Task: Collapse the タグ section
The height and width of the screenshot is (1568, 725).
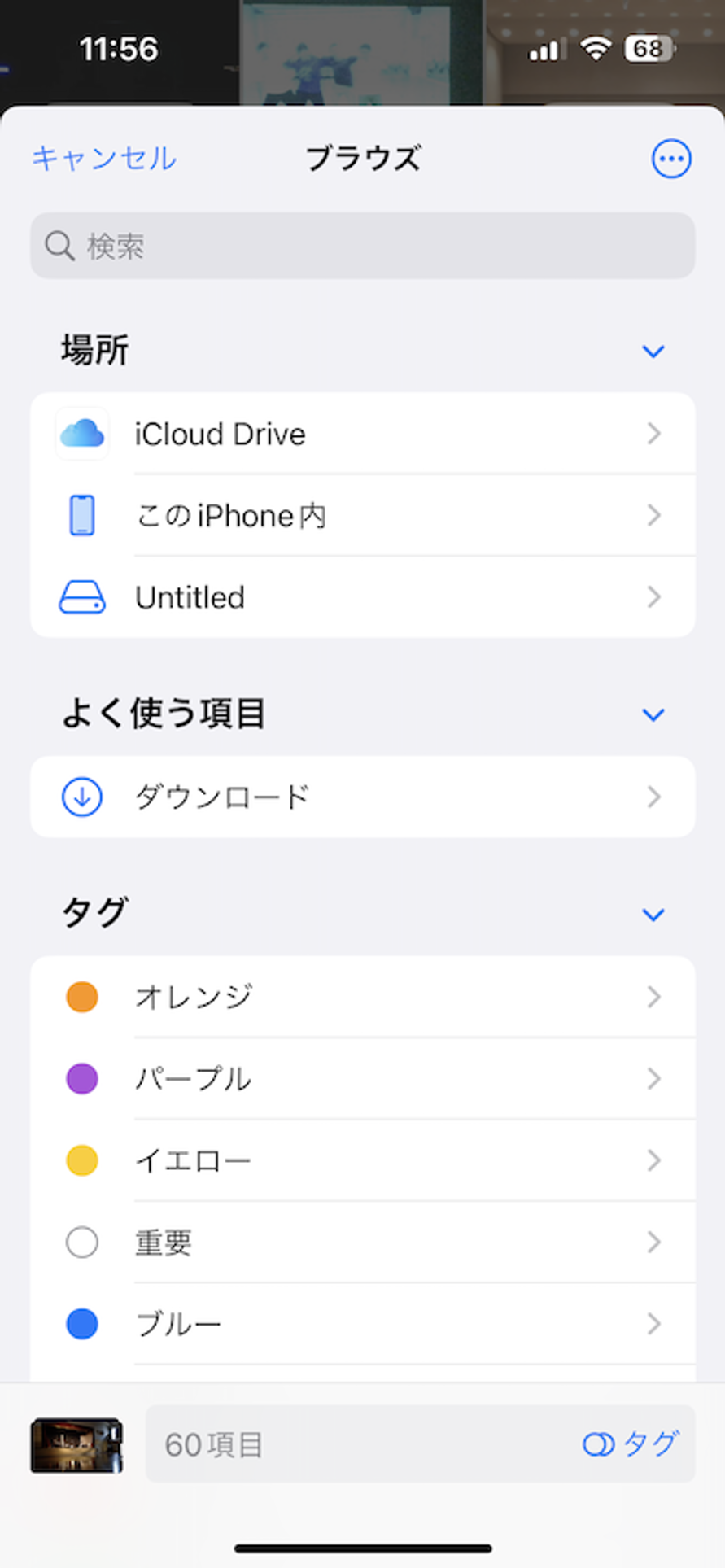Action: pyautogui.click(x=653, y=915)
